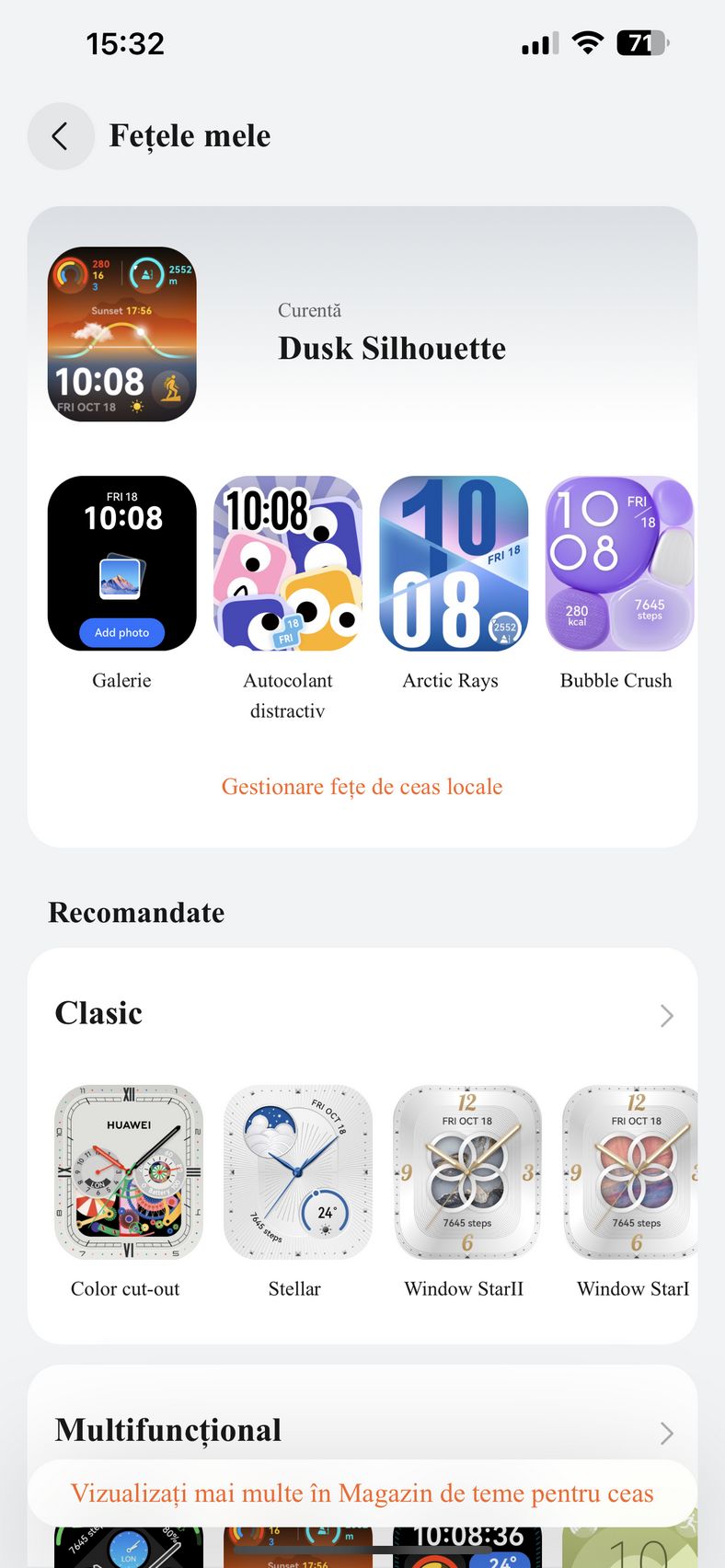Open the Color cut-out watch face

129,1172
